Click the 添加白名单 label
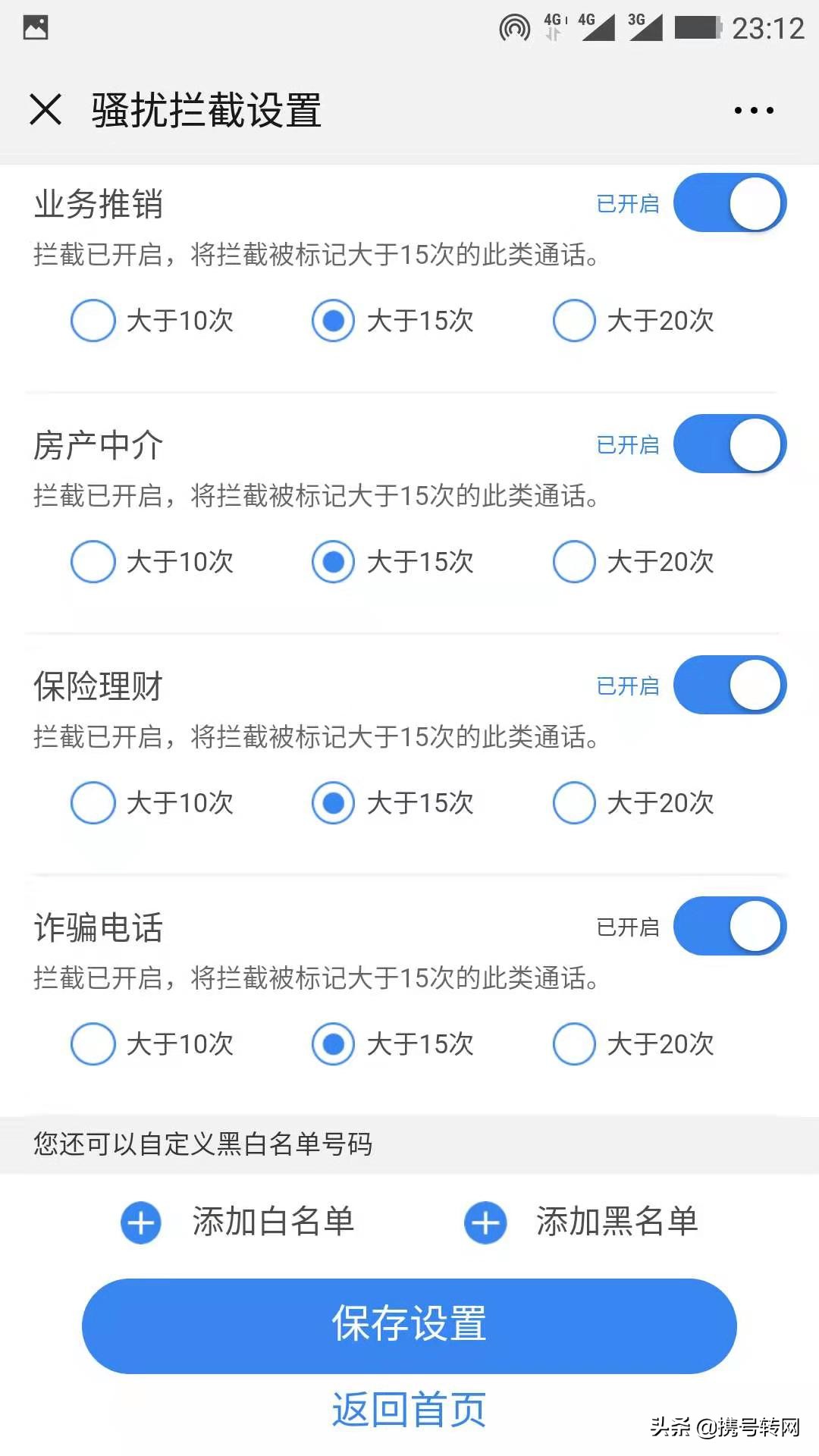The image size is (819, 1456). (275, 1221)
